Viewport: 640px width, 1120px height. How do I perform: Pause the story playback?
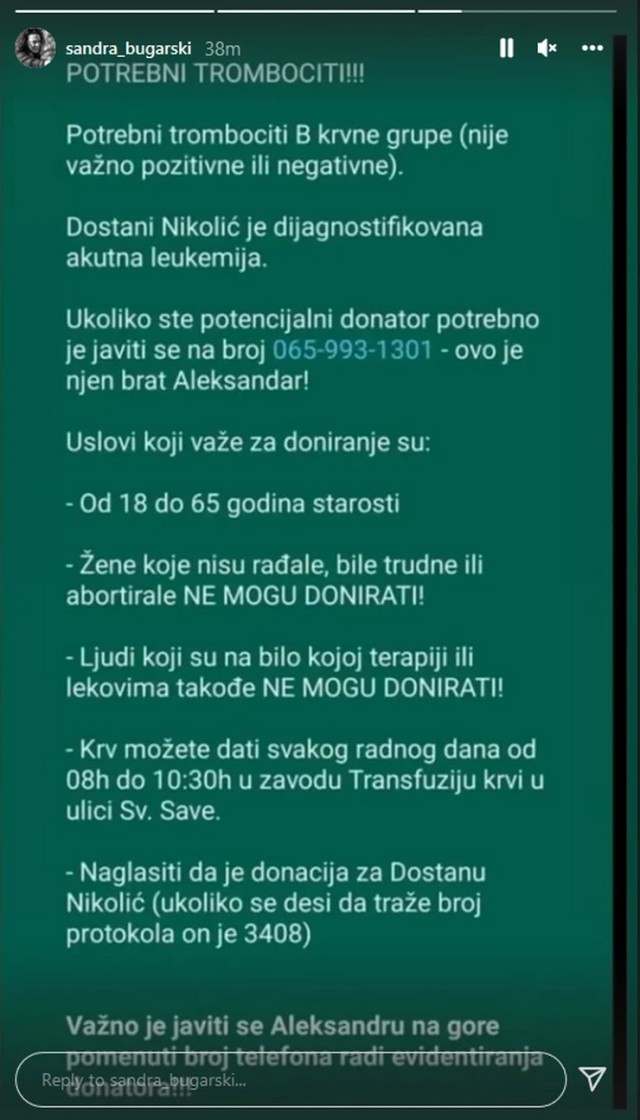(x=507, y=47)
